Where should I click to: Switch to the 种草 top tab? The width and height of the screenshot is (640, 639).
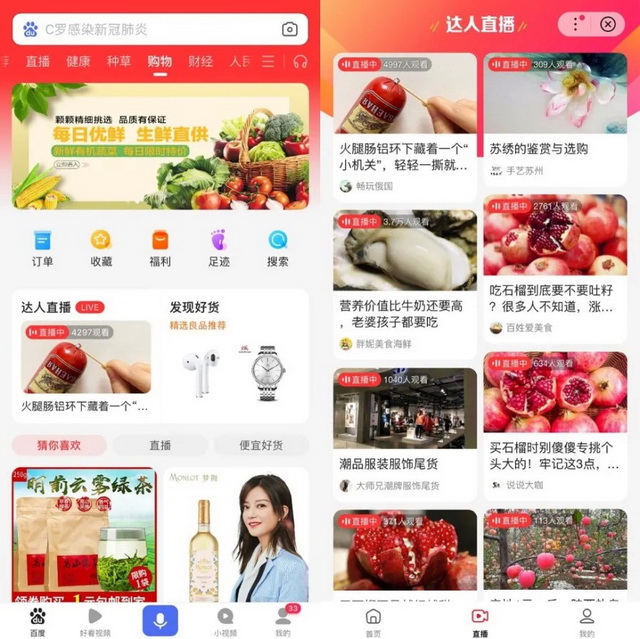click(119, 62)
